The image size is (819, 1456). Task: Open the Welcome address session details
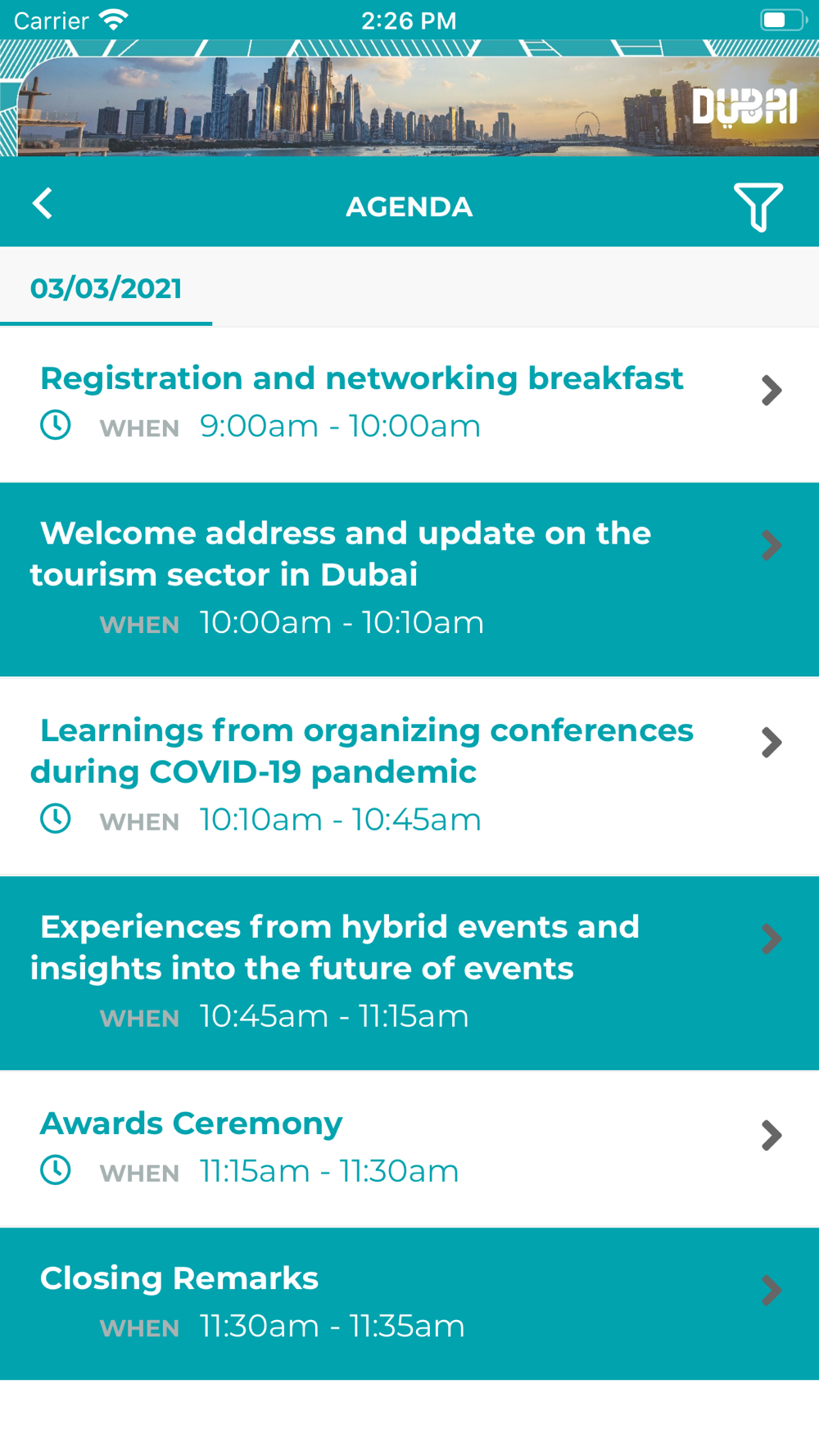tap(409, 580)
